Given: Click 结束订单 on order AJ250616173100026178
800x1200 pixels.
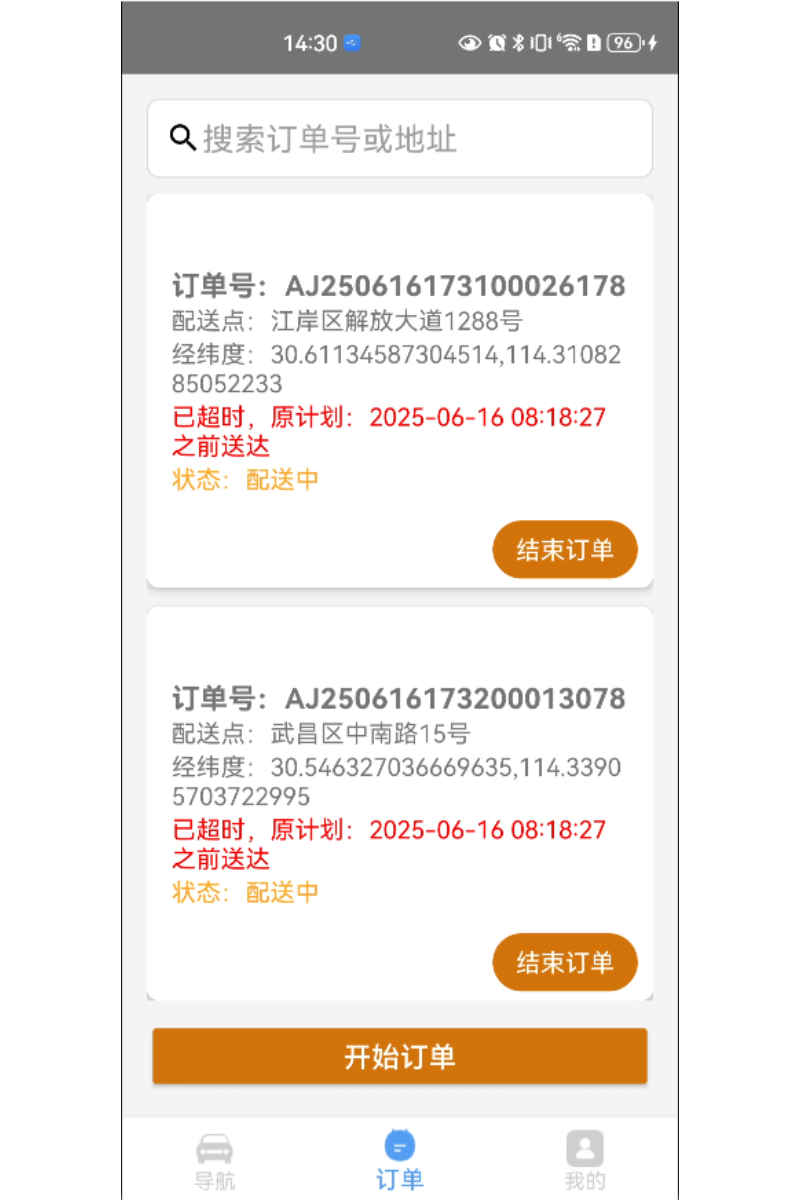Looking at the screenshot, I should click(565, 549).
